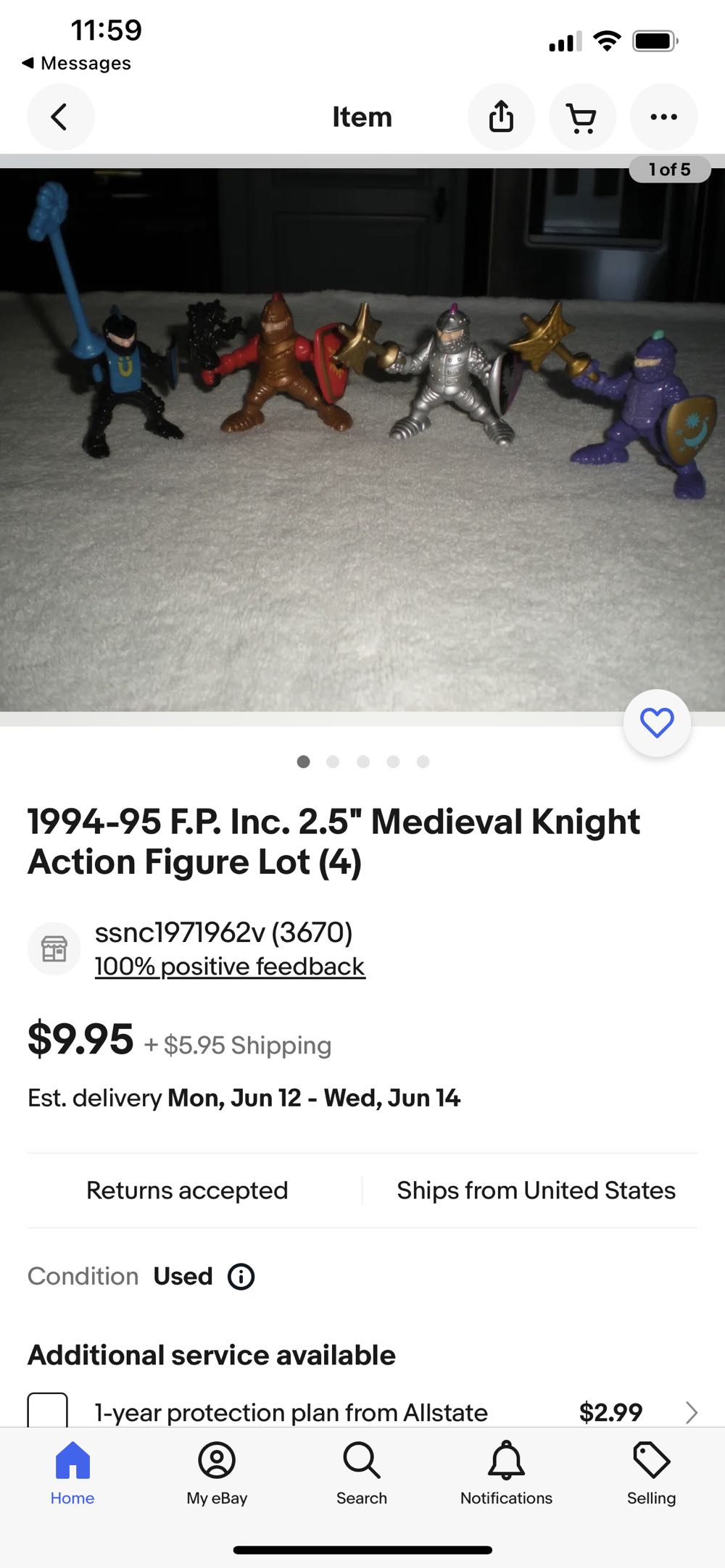Image resolution: width=725 pixels, height=1568 pixels.
Task: Select the seller's store icon
Action: (x=54, y=948)
